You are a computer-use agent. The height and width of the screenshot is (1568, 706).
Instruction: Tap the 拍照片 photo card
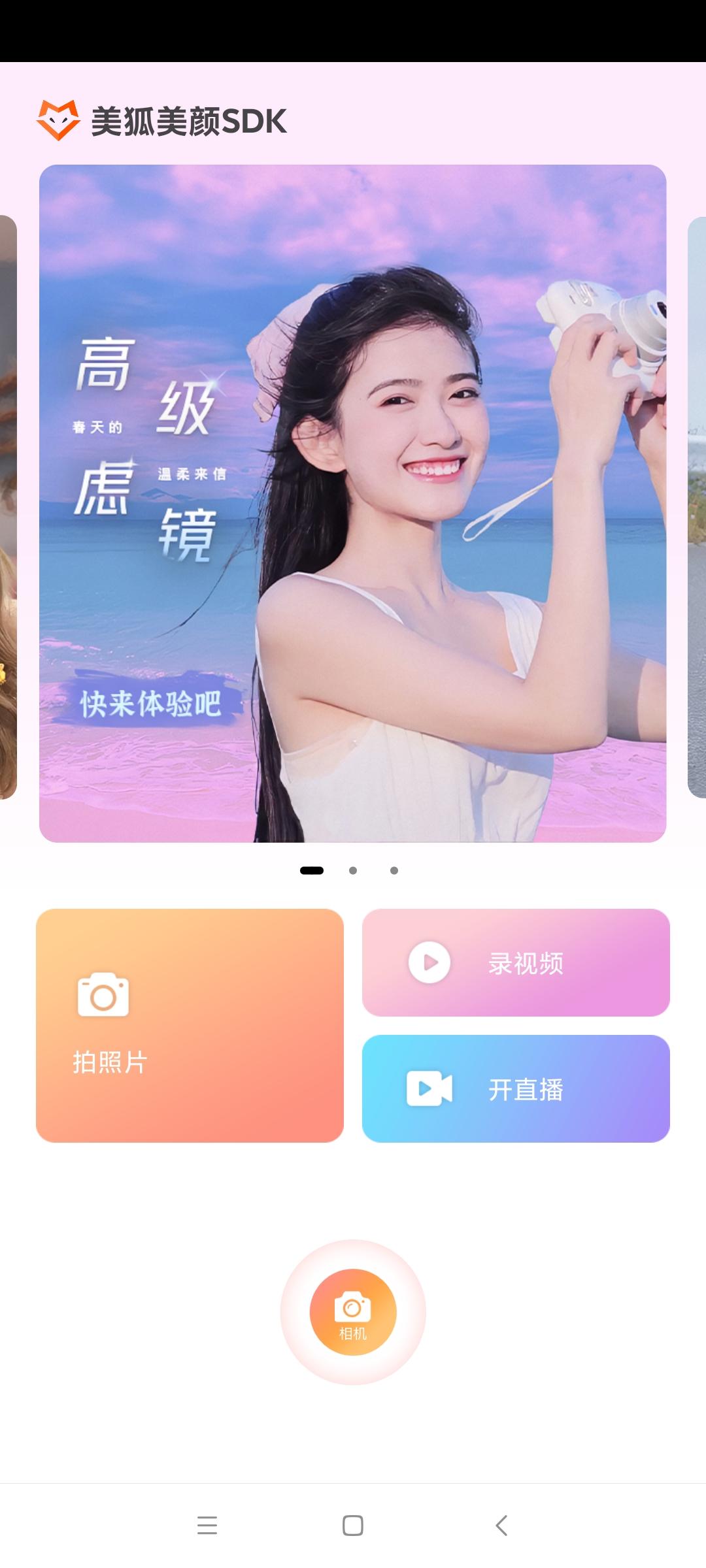coord(190,1025)
